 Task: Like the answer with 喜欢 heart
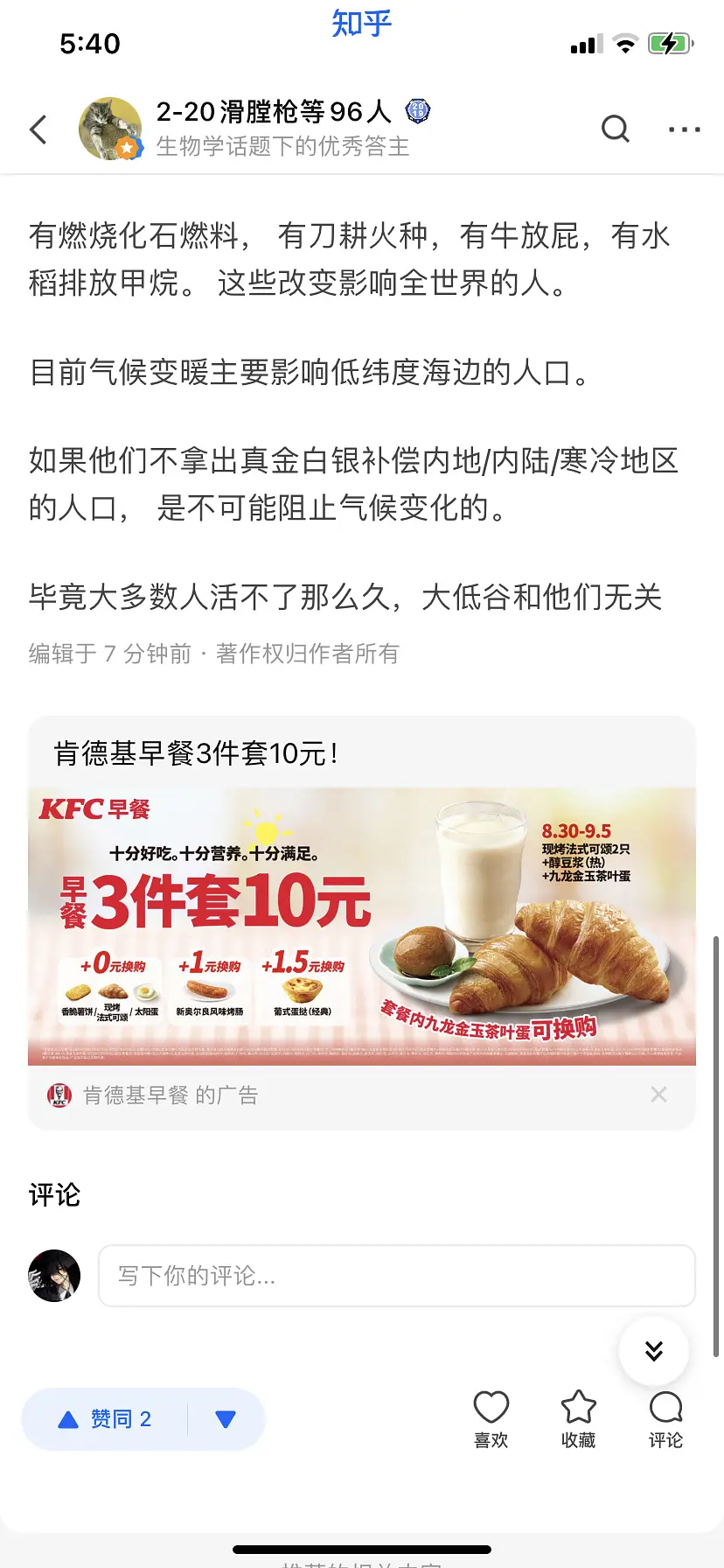(491, 1419)
